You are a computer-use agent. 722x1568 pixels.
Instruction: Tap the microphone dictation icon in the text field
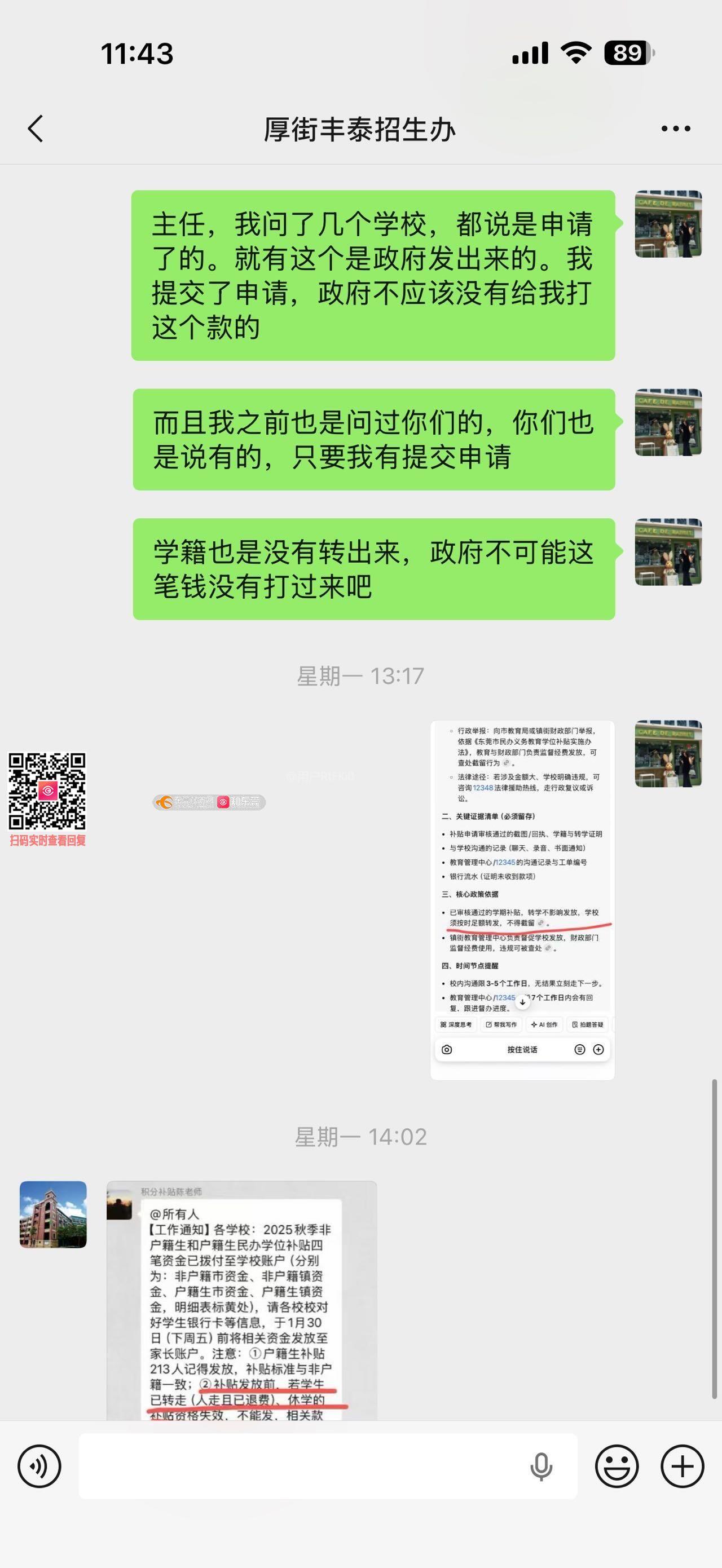(541, 1467)
